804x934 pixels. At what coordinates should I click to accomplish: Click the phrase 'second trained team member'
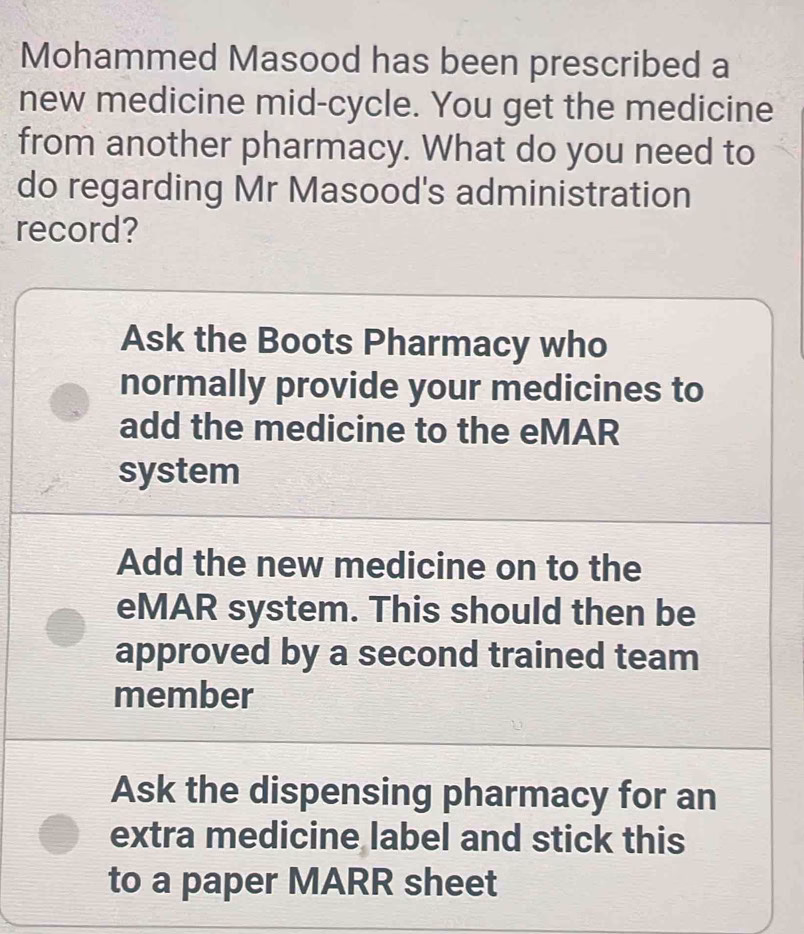click(x=430, y=675)
